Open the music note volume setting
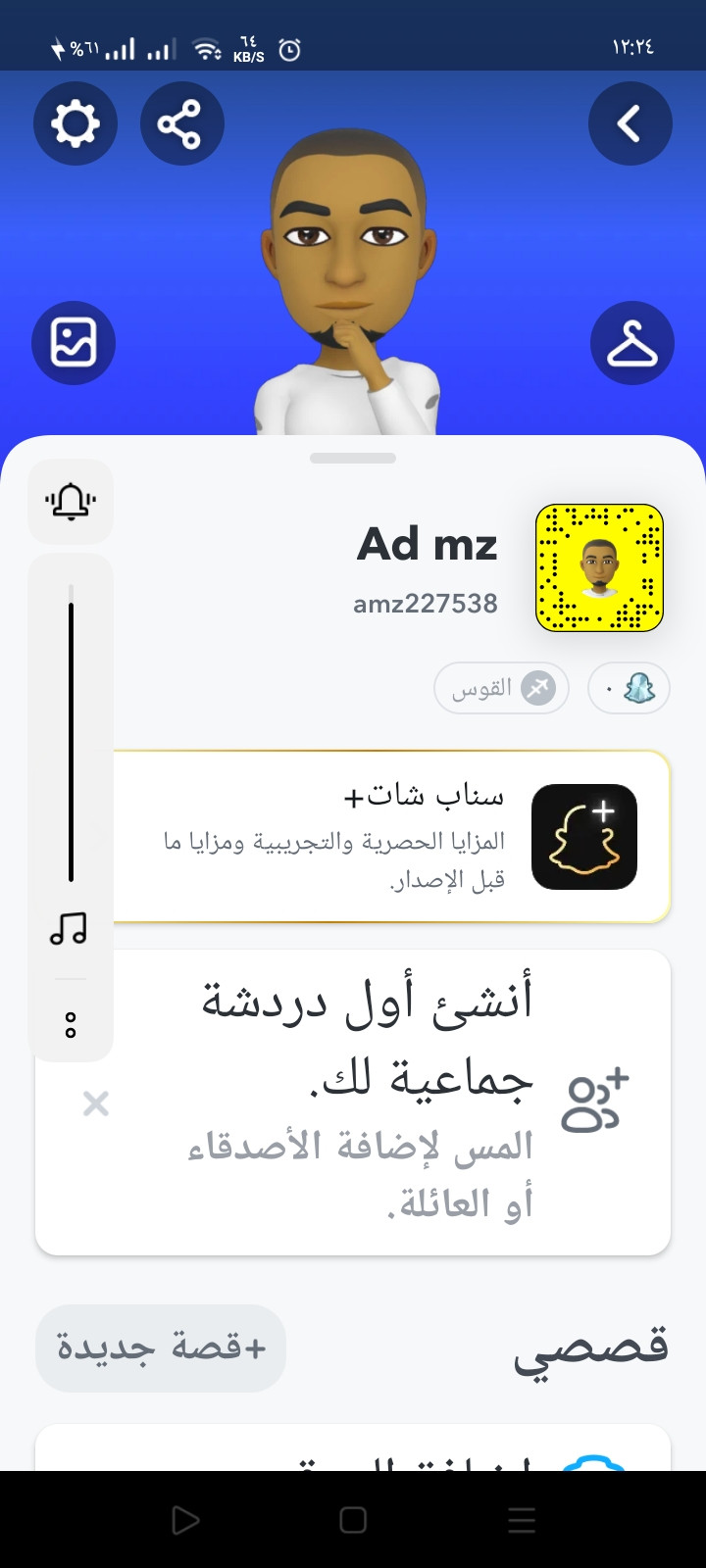706x1568 pixels. click(69, 928)
